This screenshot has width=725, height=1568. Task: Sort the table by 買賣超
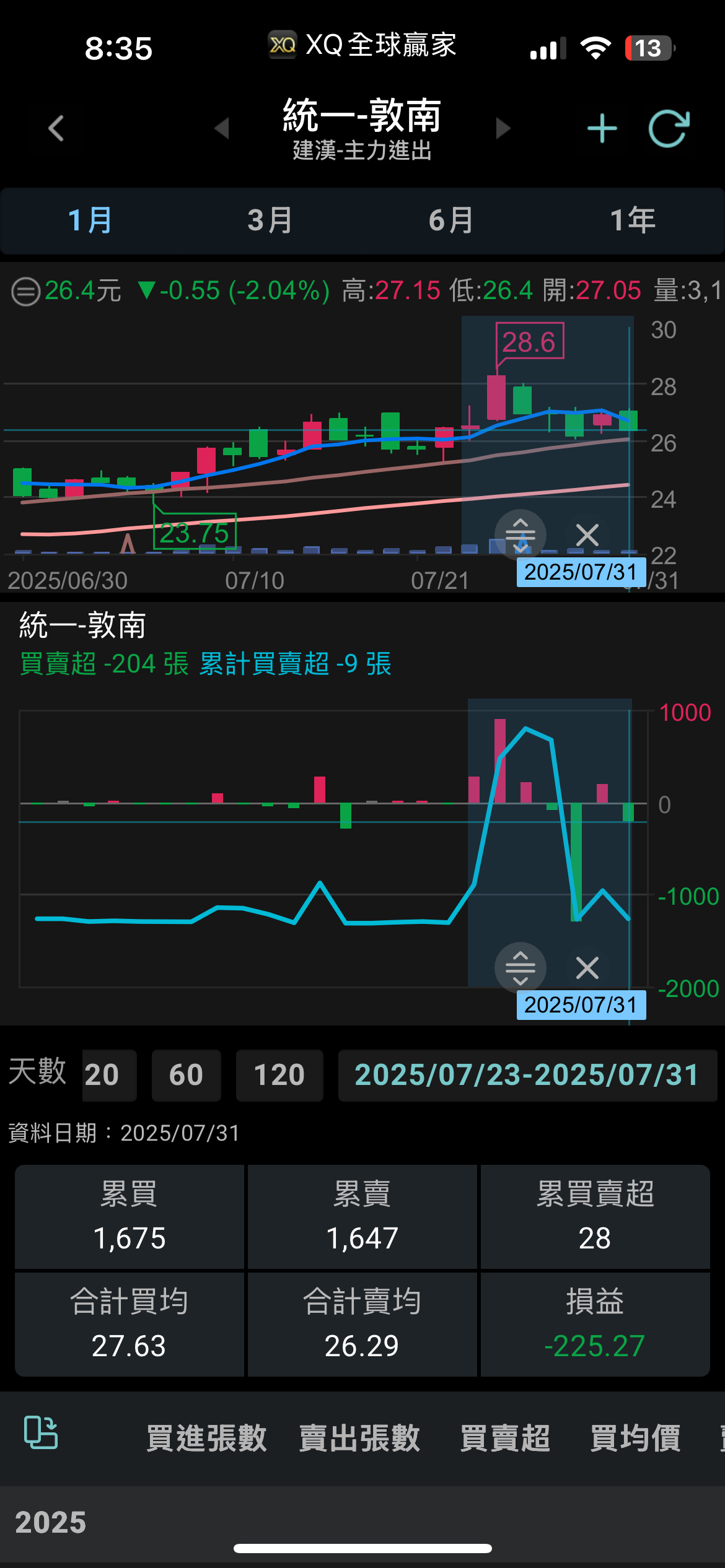pyautogui.click(x=505, y=1438)
